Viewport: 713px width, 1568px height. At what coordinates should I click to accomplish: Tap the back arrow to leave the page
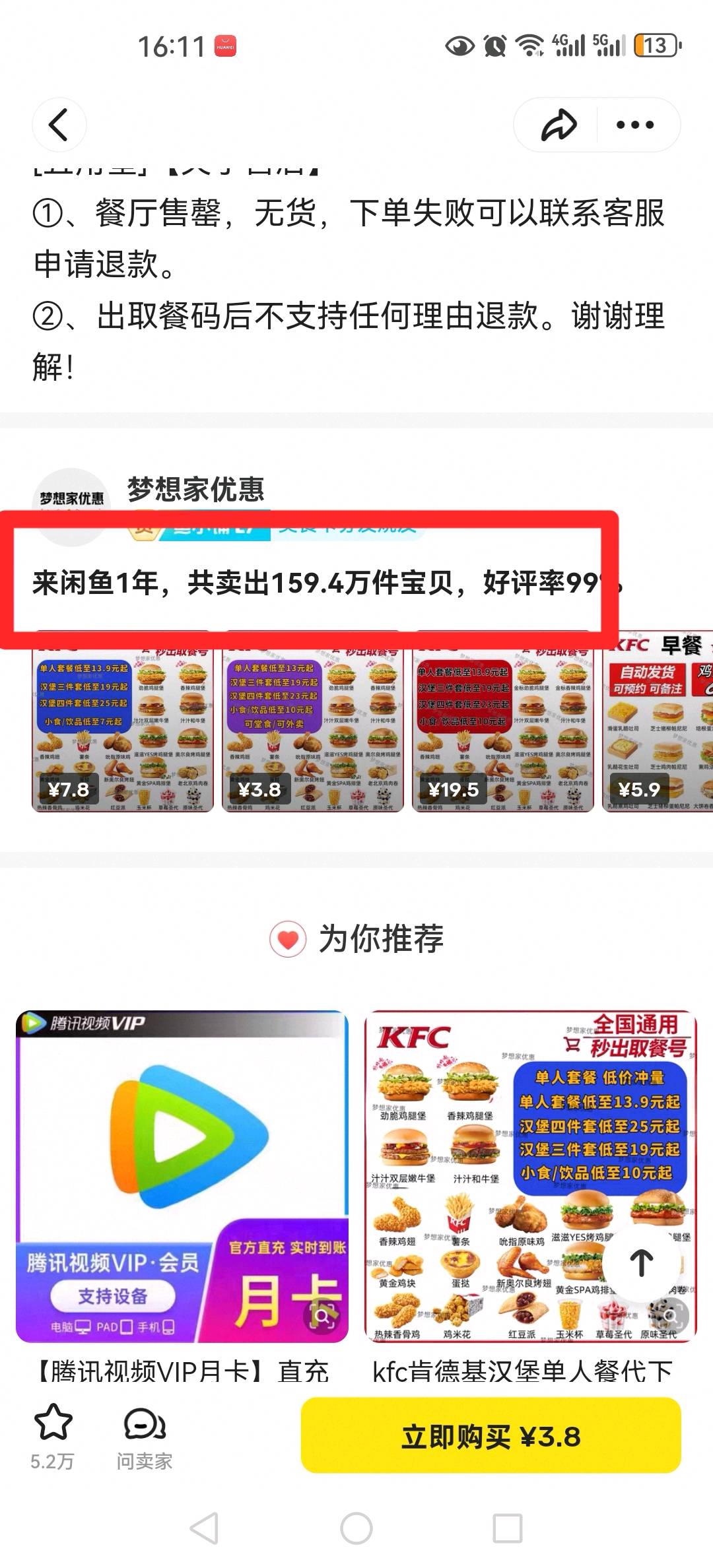coord(59,125)
